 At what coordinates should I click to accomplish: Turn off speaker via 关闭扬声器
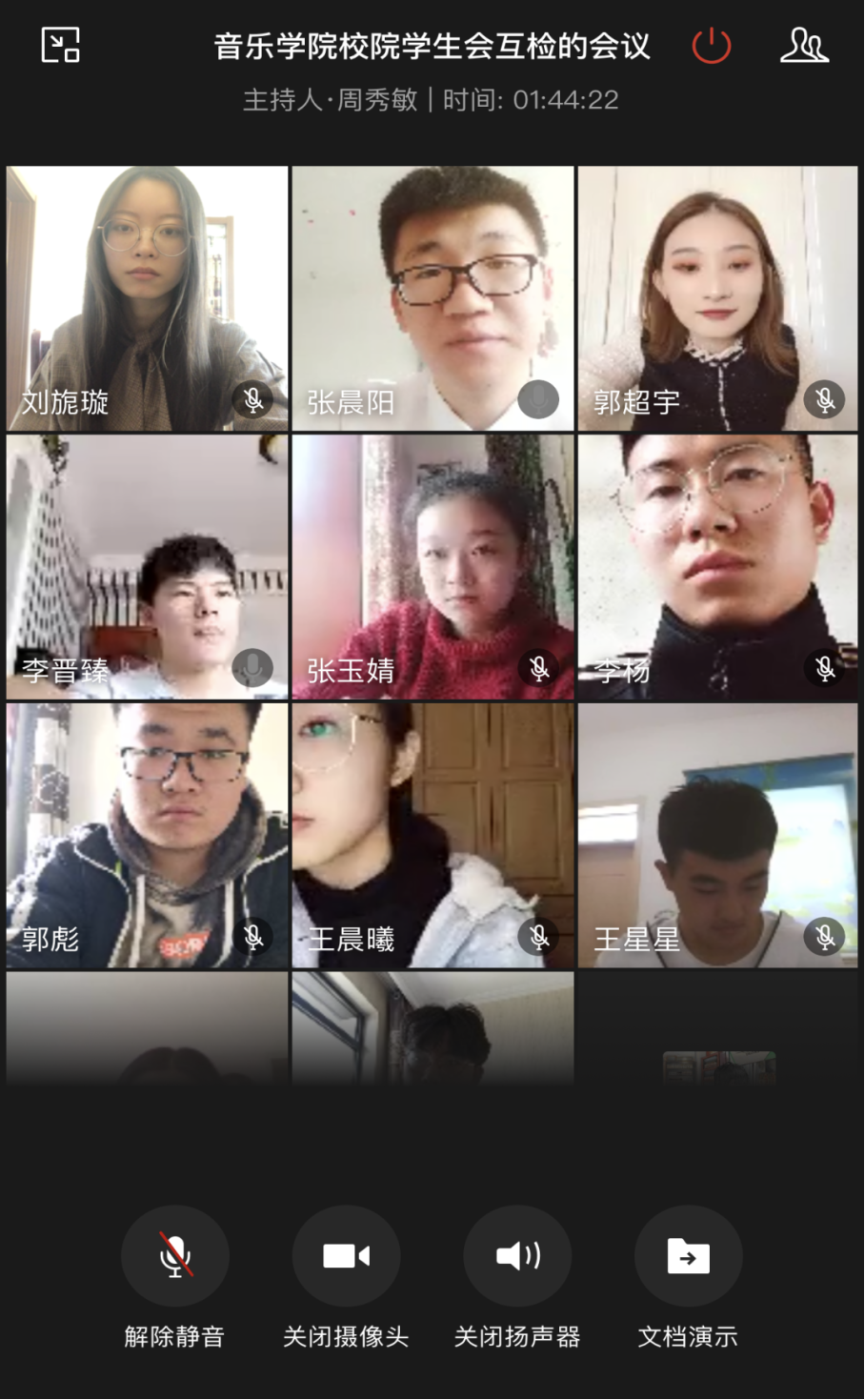[x=517, y=1256]
